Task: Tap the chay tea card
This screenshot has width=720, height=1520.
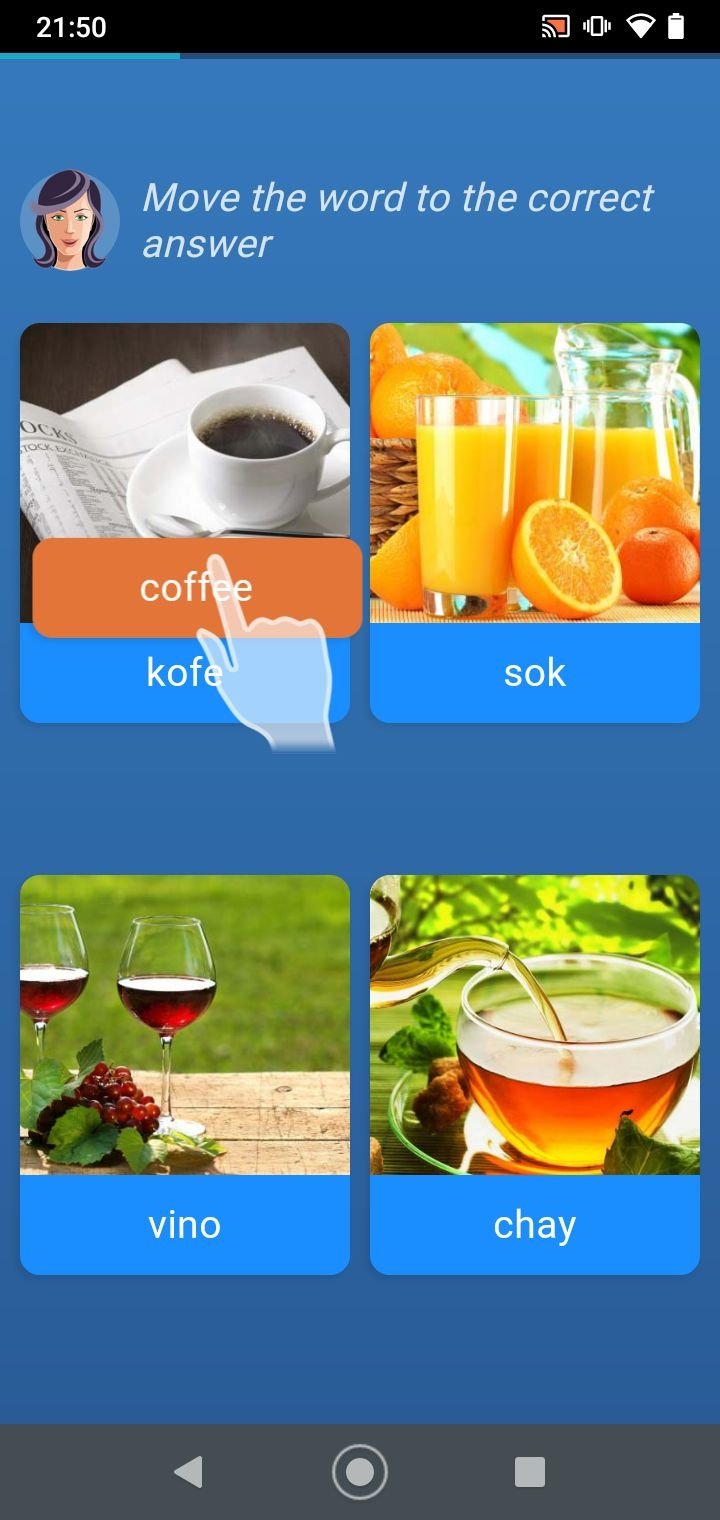Action: click(535, 1074)
